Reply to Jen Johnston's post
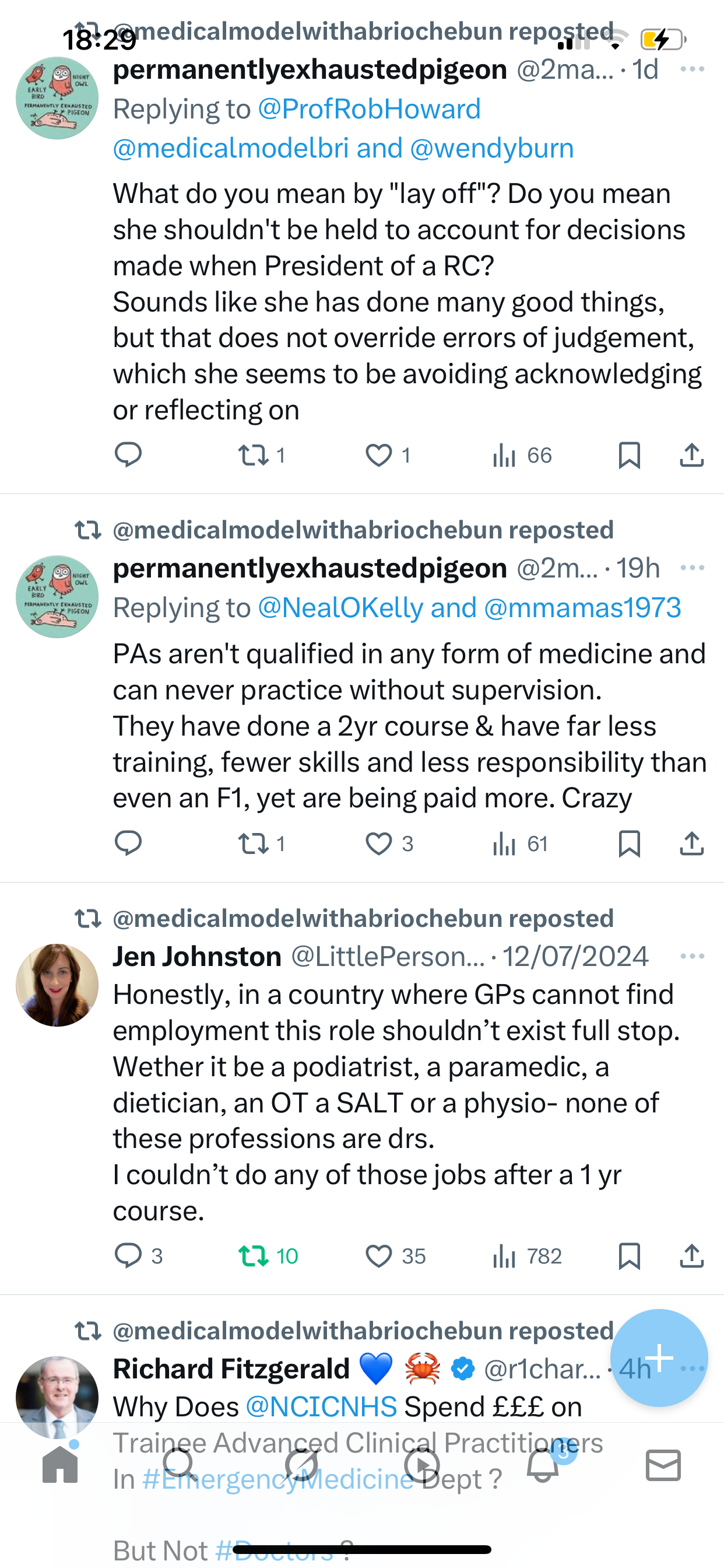 tap(128, 1256)
